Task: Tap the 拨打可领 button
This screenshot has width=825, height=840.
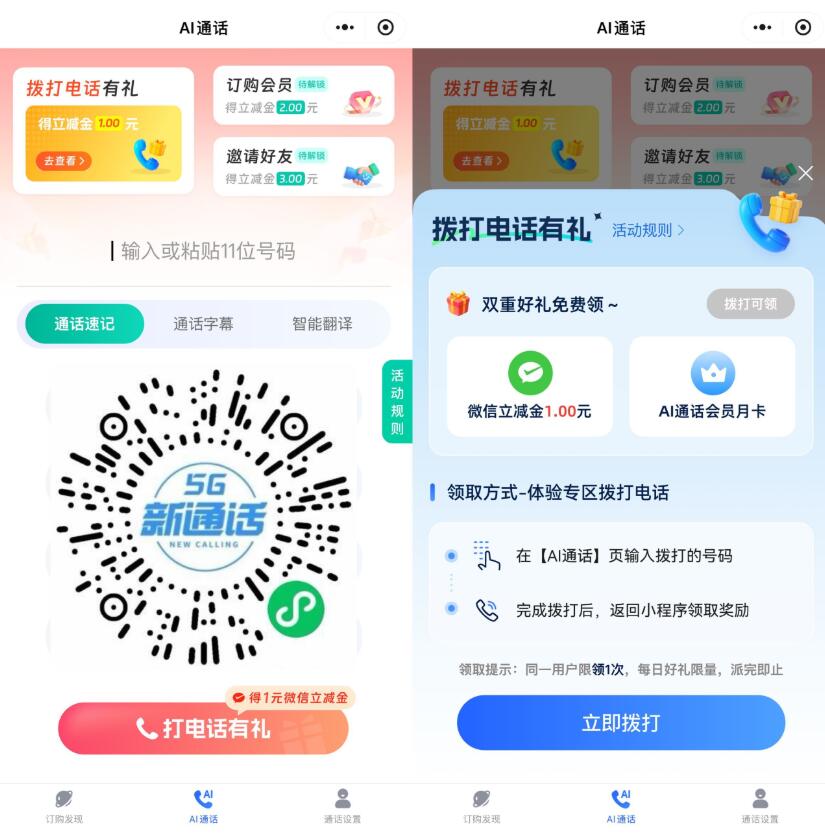Action: pyautogui.click(x=750, y=304)
